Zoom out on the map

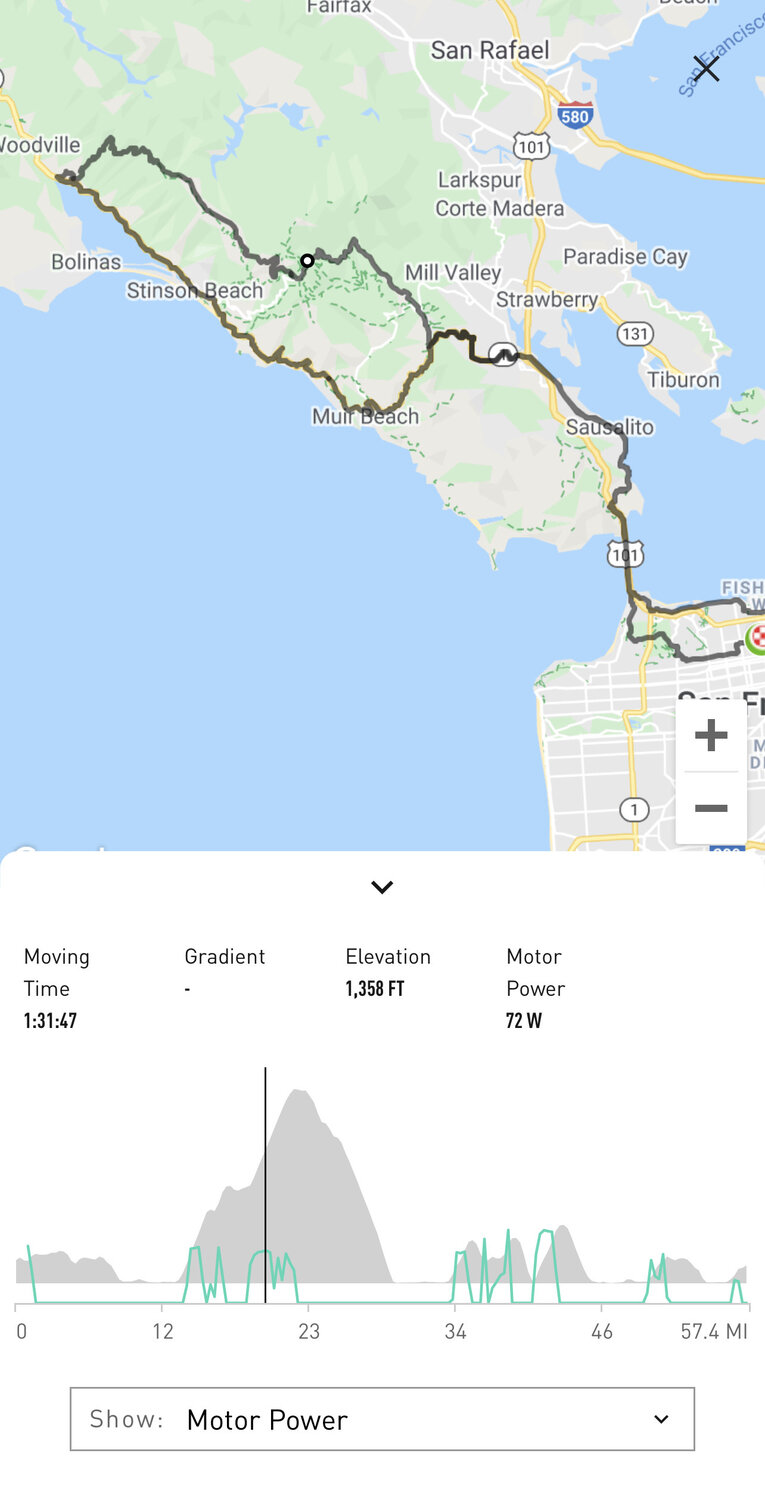[x=711, y=808]
